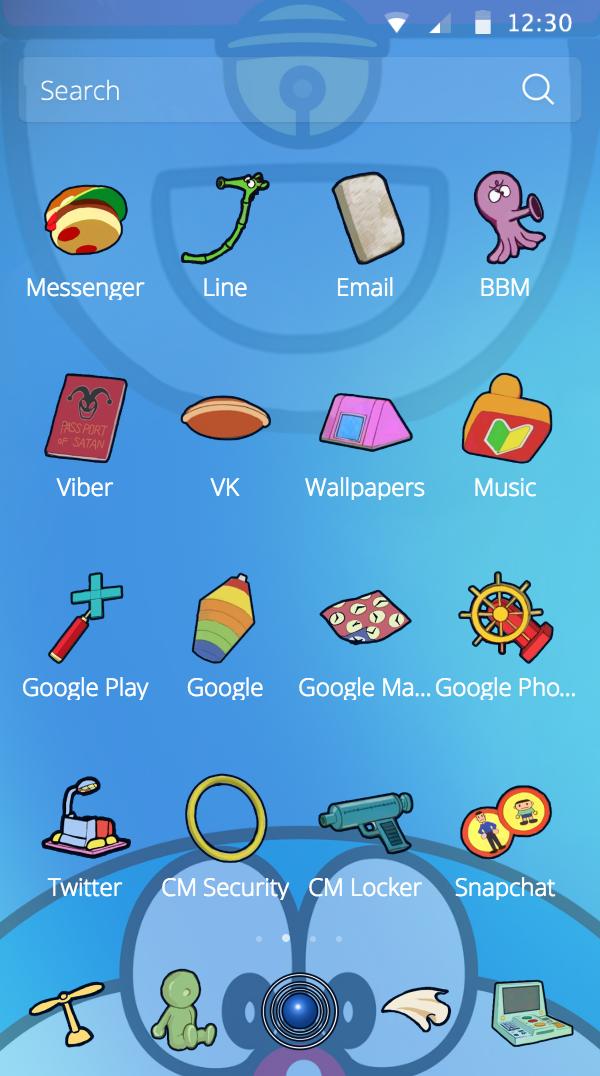Image resolution: width=600 pixels, height=1076 pixels.
Task: Tap the Search box at the top
Action: click(270, 91)
